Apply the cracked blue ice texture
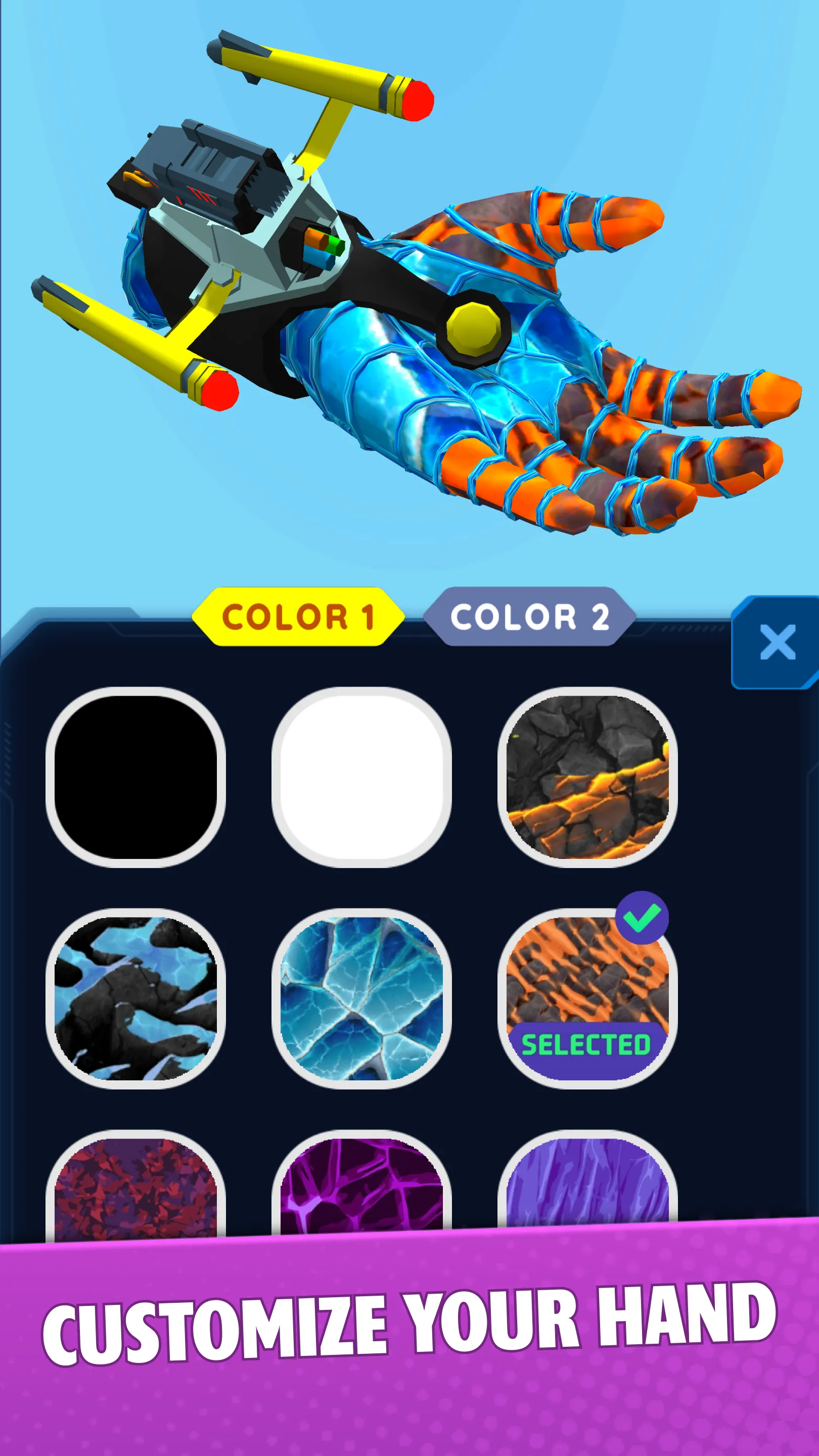 point(361,998)
